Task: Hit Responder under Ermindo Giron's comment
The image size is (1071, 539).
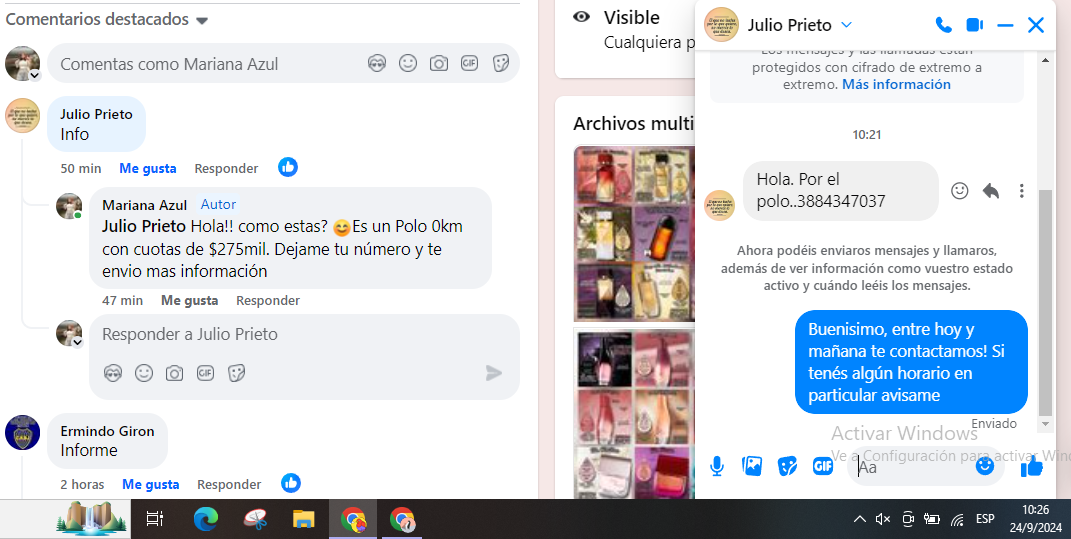Action: pos(229,484)
